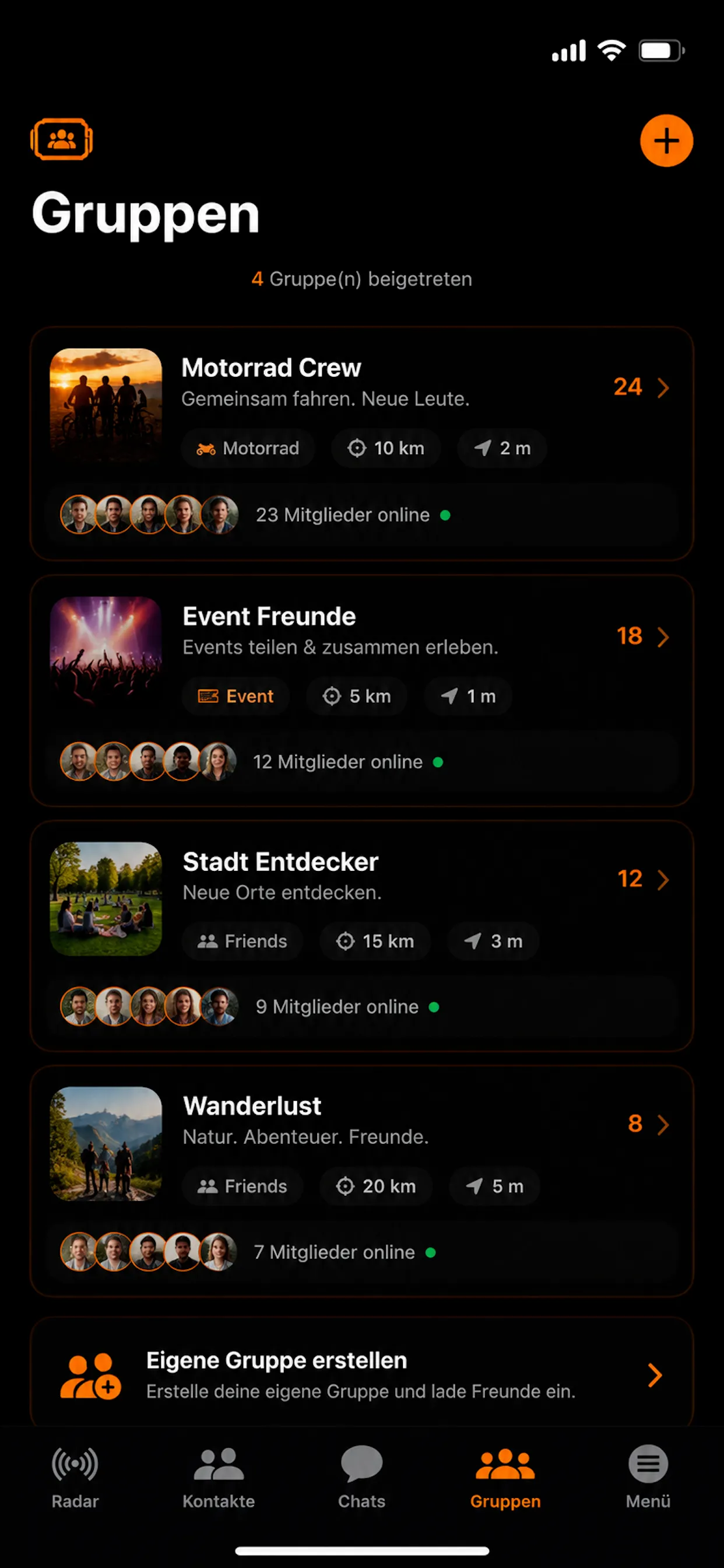Open the Motorrad Crew group

[x=362, y=444]
